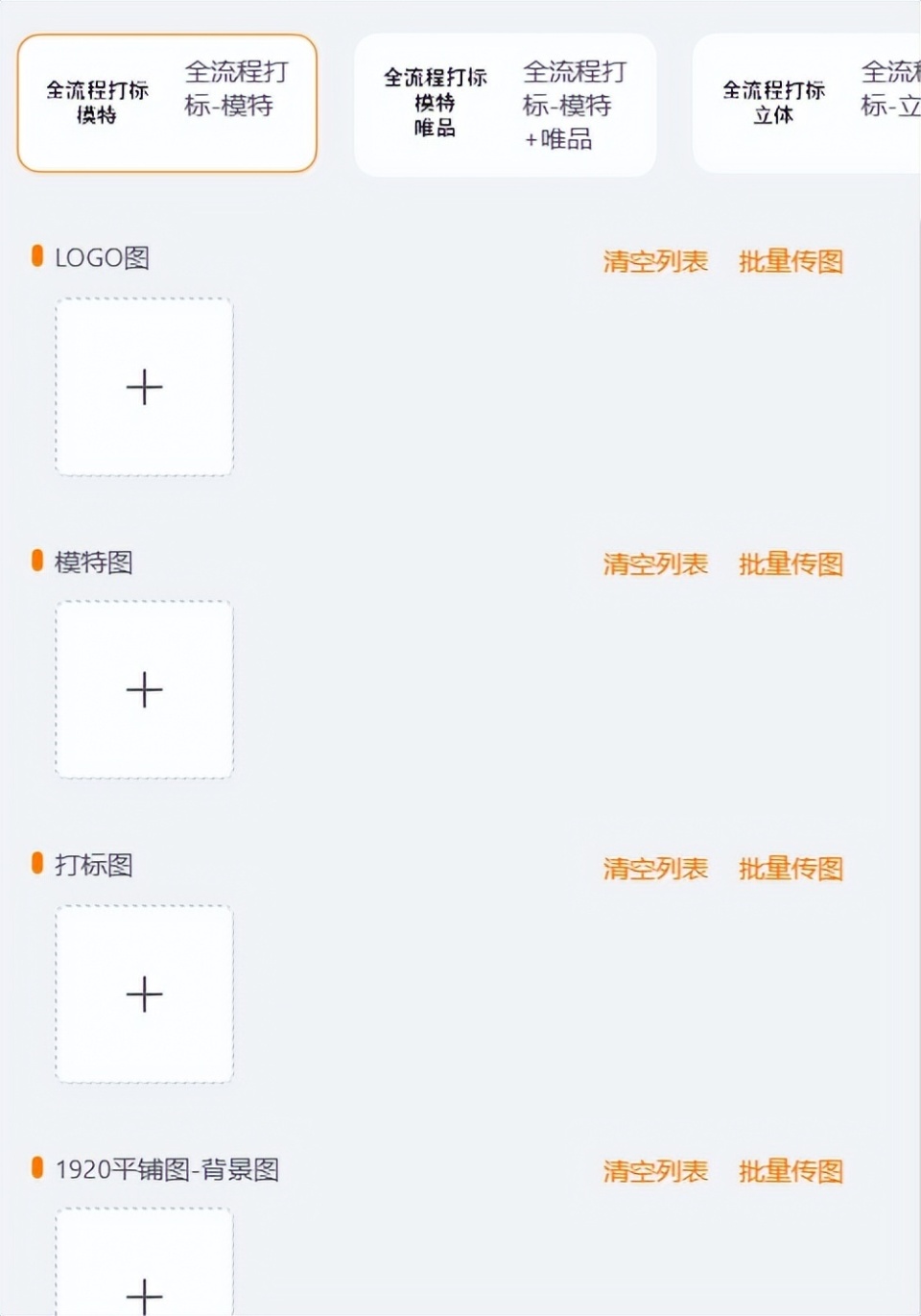This screenshot has height=1316, width=921.
Task: Click 批量传图 next to LOGO图
Action: pos(790,260)
